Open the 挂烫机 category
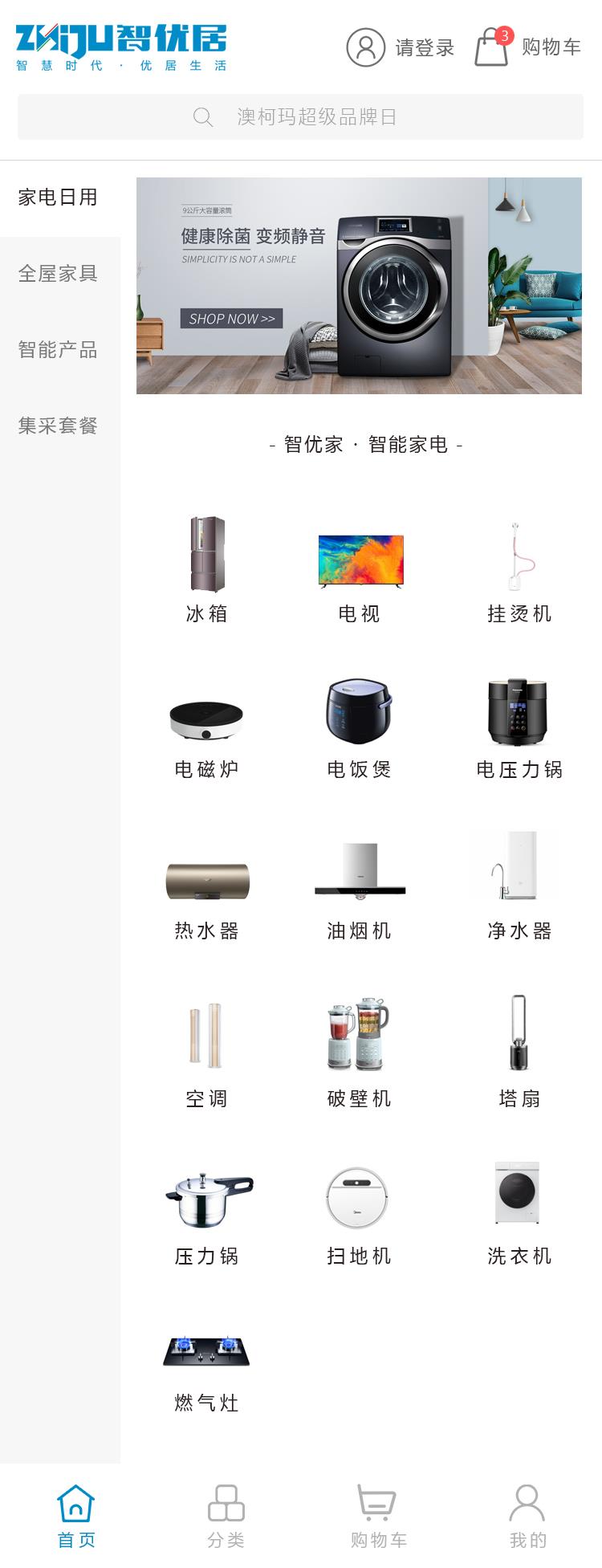Screen dimensions: 602x1568 tap(519, 569)
